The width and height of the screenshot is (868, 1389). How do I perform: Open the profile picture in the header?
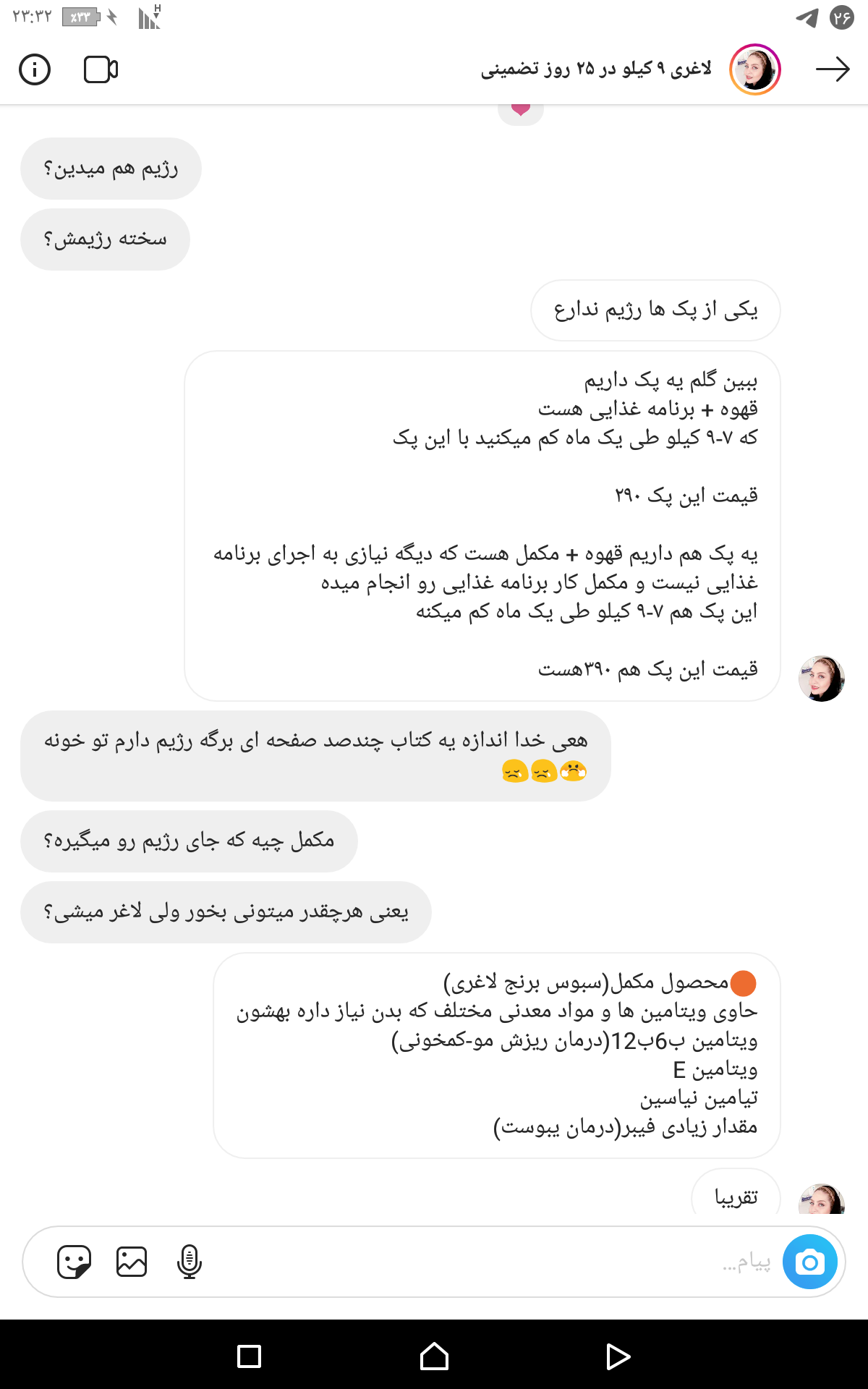(754, 69)
